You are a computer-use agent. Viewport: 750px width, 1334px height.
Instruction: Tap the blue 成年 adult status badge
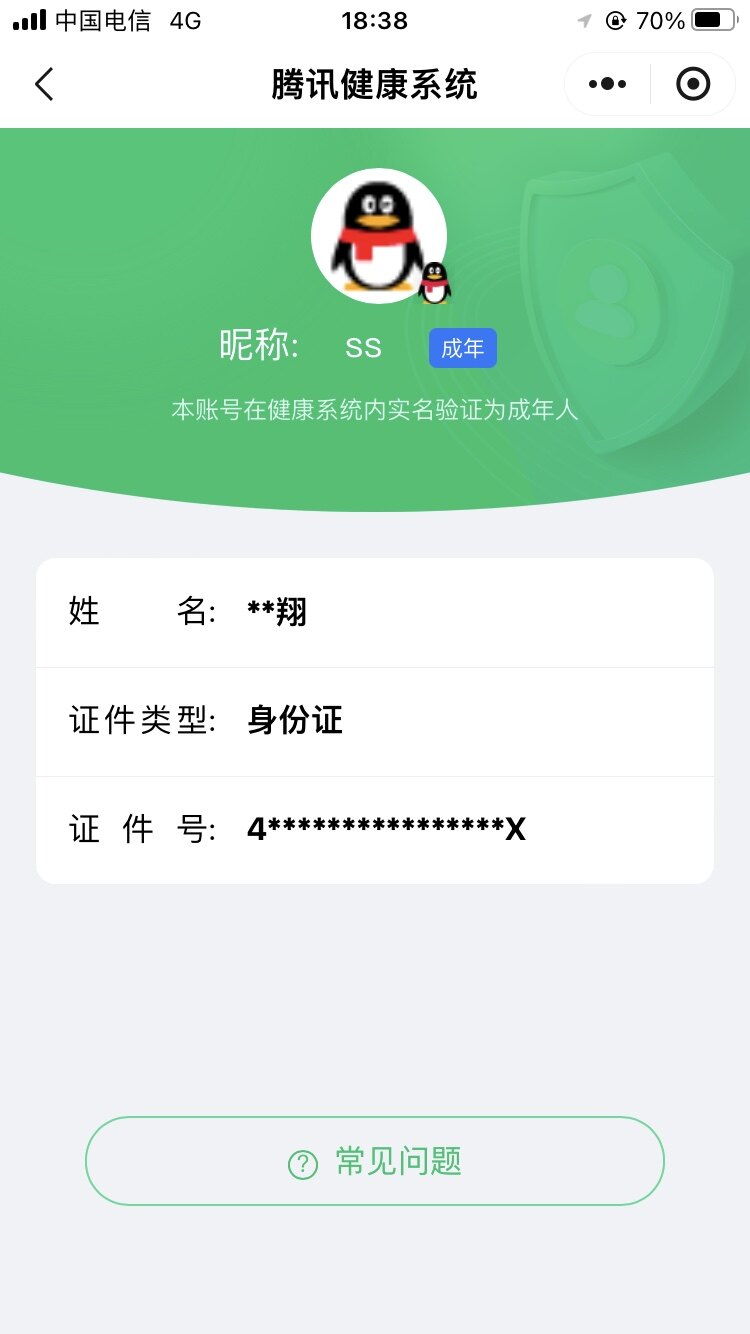click(462, 348)
